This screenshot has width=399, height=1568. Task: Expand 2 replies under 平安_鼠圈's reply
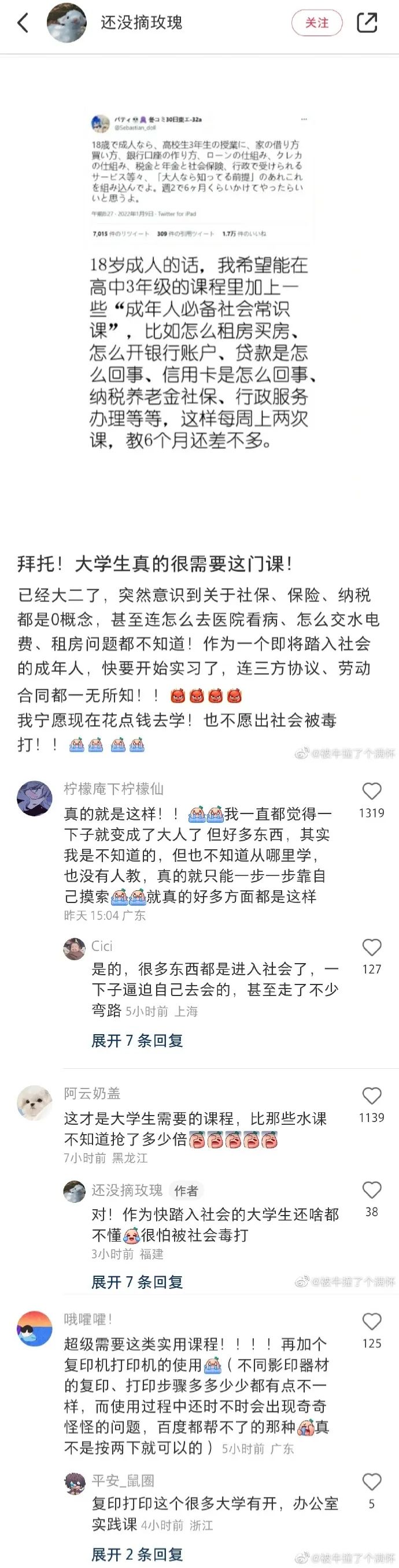137,1554
